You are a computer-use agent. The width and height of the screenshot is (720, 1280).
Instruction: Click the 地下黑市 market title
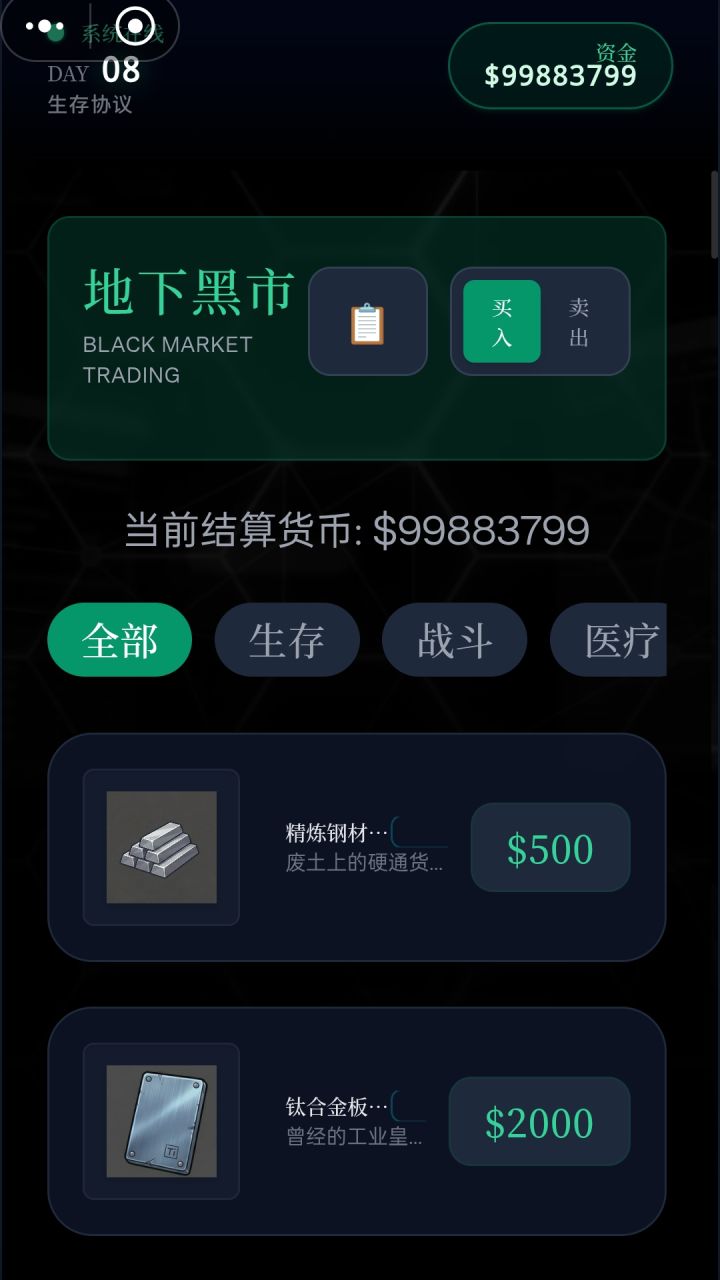coord(185,293)
